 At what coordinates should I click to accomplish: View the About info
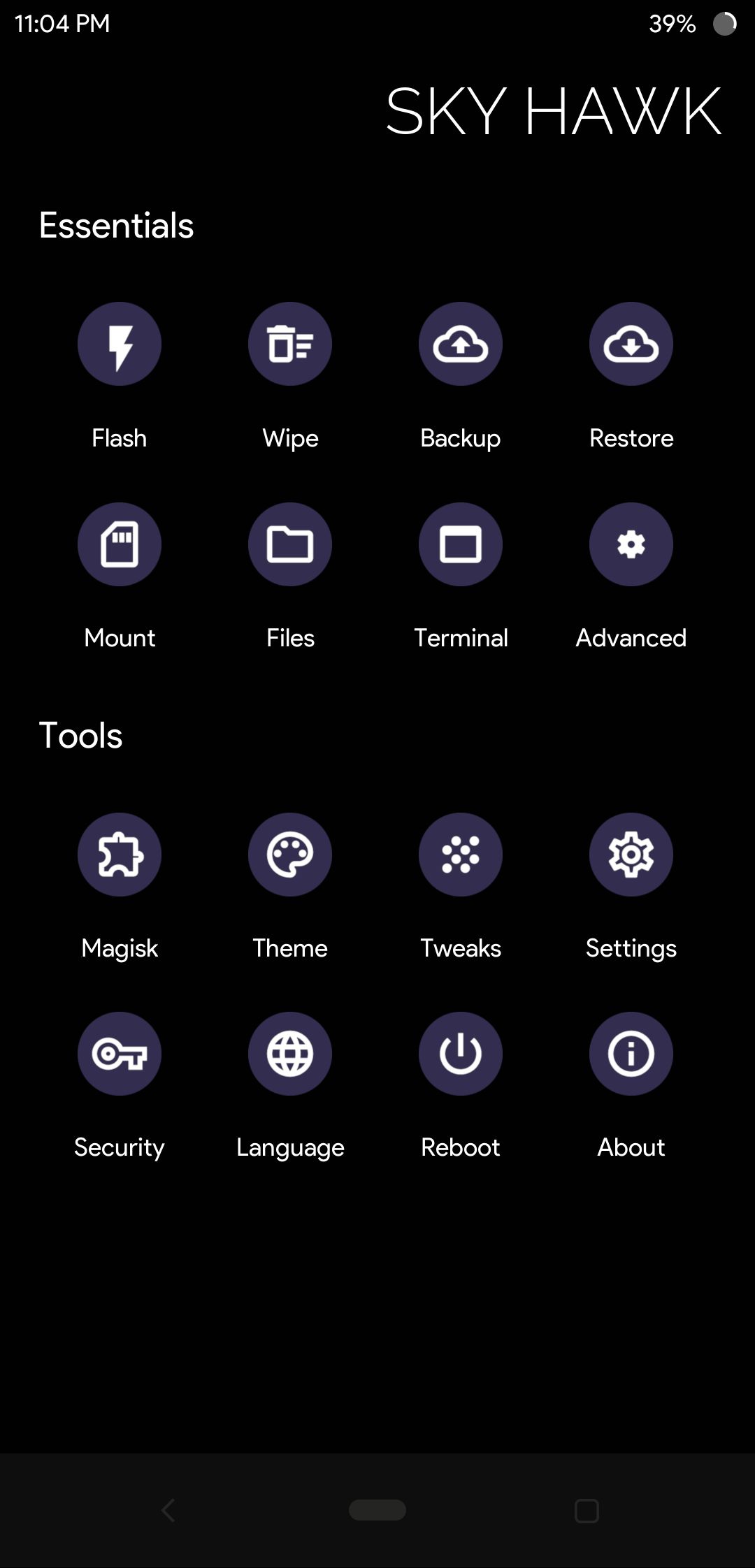coord(631,1054)
